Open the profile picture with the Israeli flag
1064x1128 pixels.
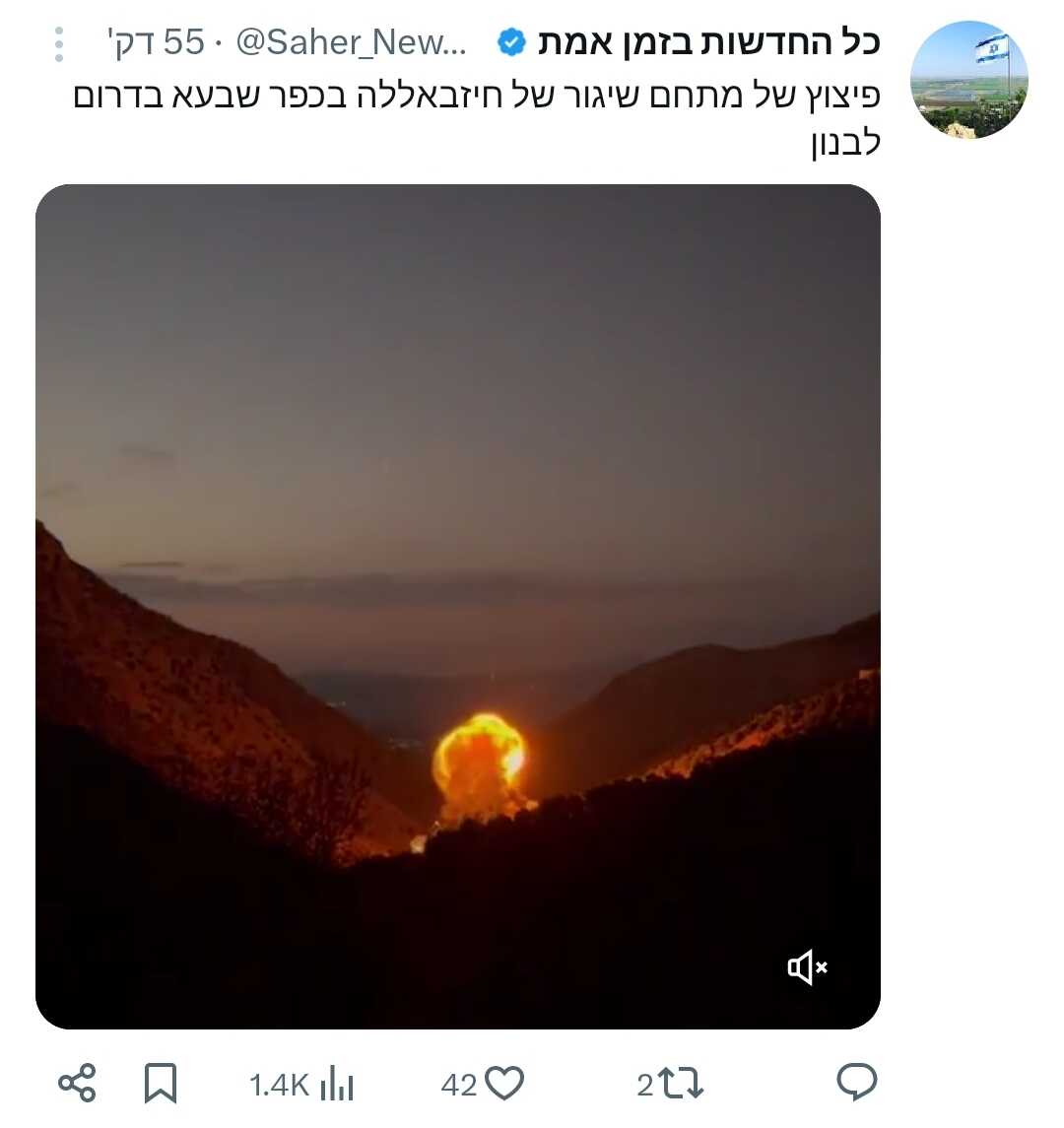(968, 80)
